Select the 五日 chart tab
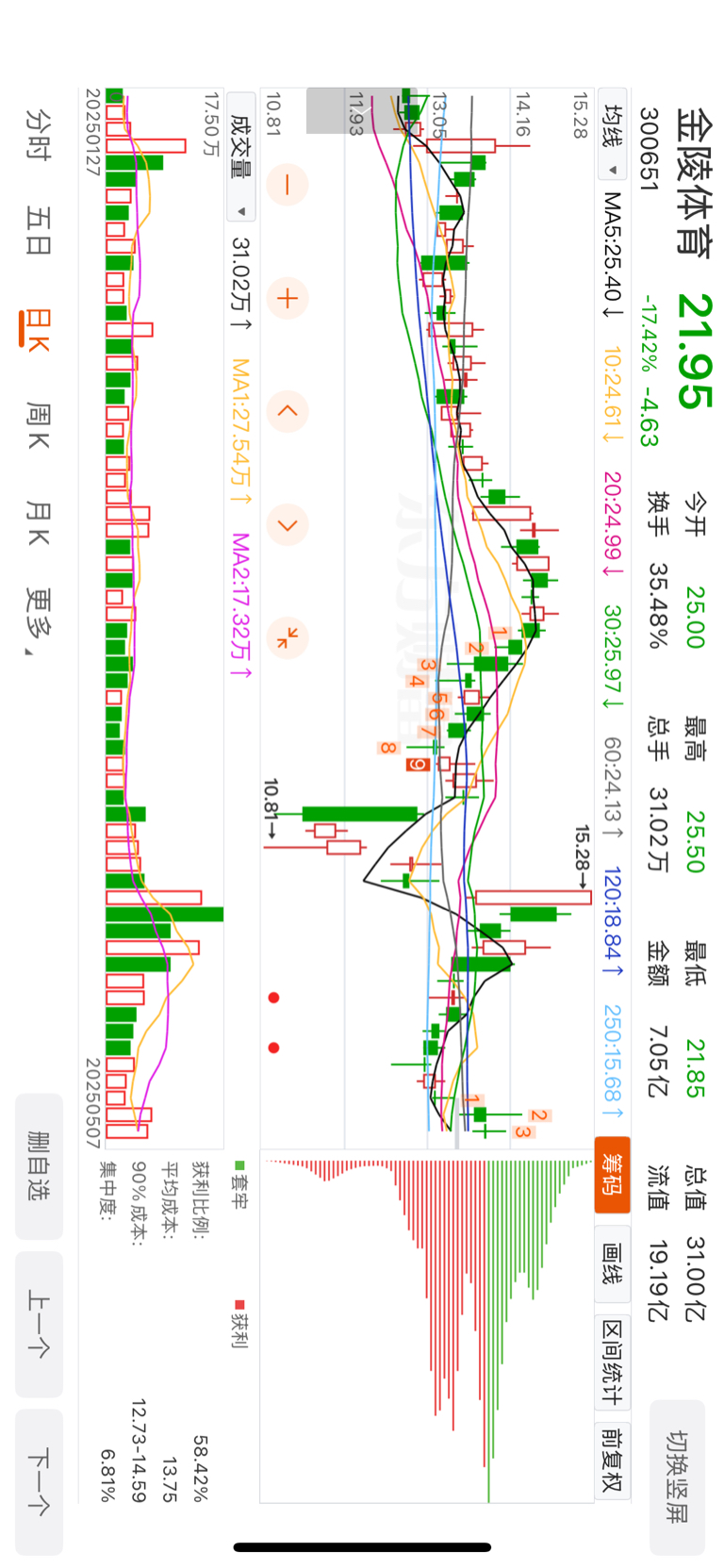The height and width of the screenshot is (1568, 724). tap(39, 231)
